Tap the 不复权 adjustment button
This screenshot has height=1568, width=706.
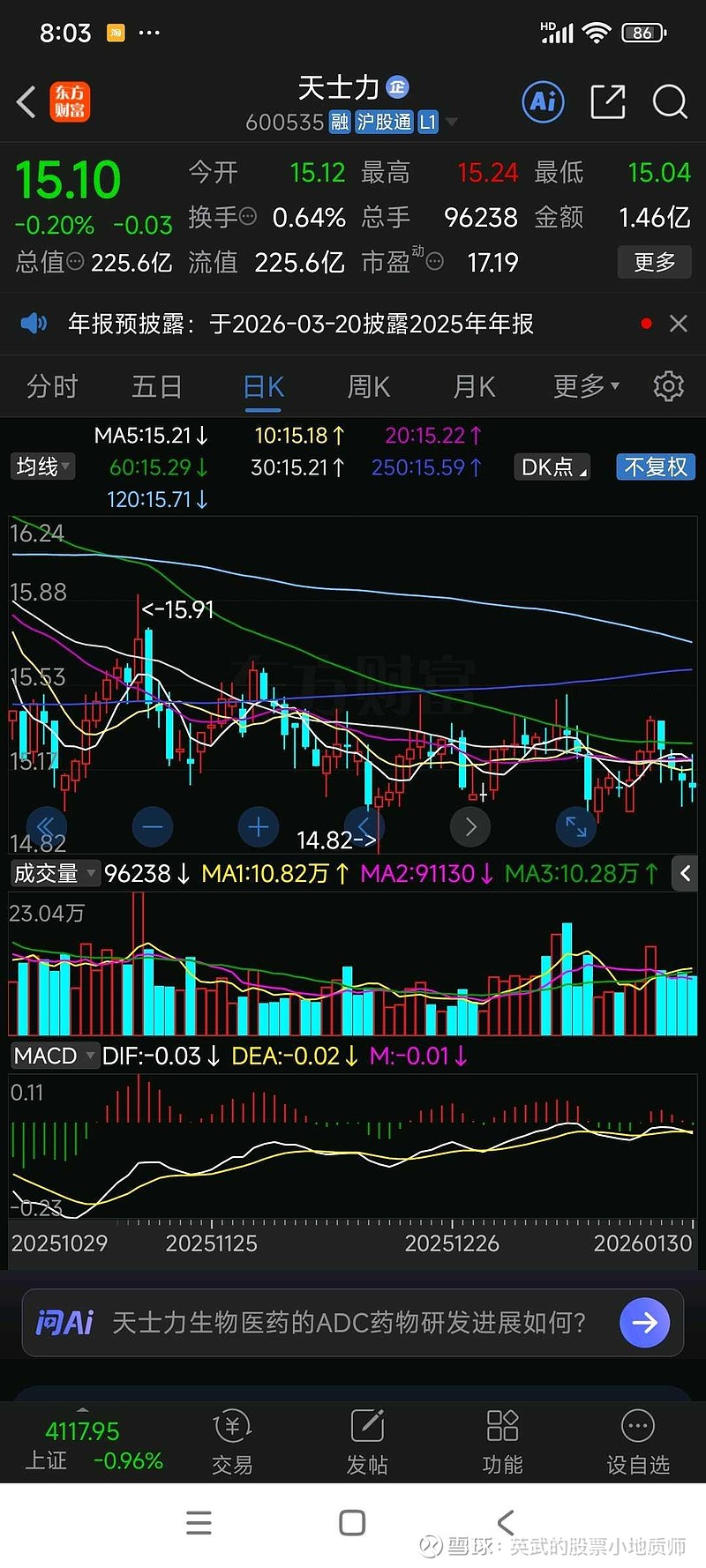click(655, 467)
